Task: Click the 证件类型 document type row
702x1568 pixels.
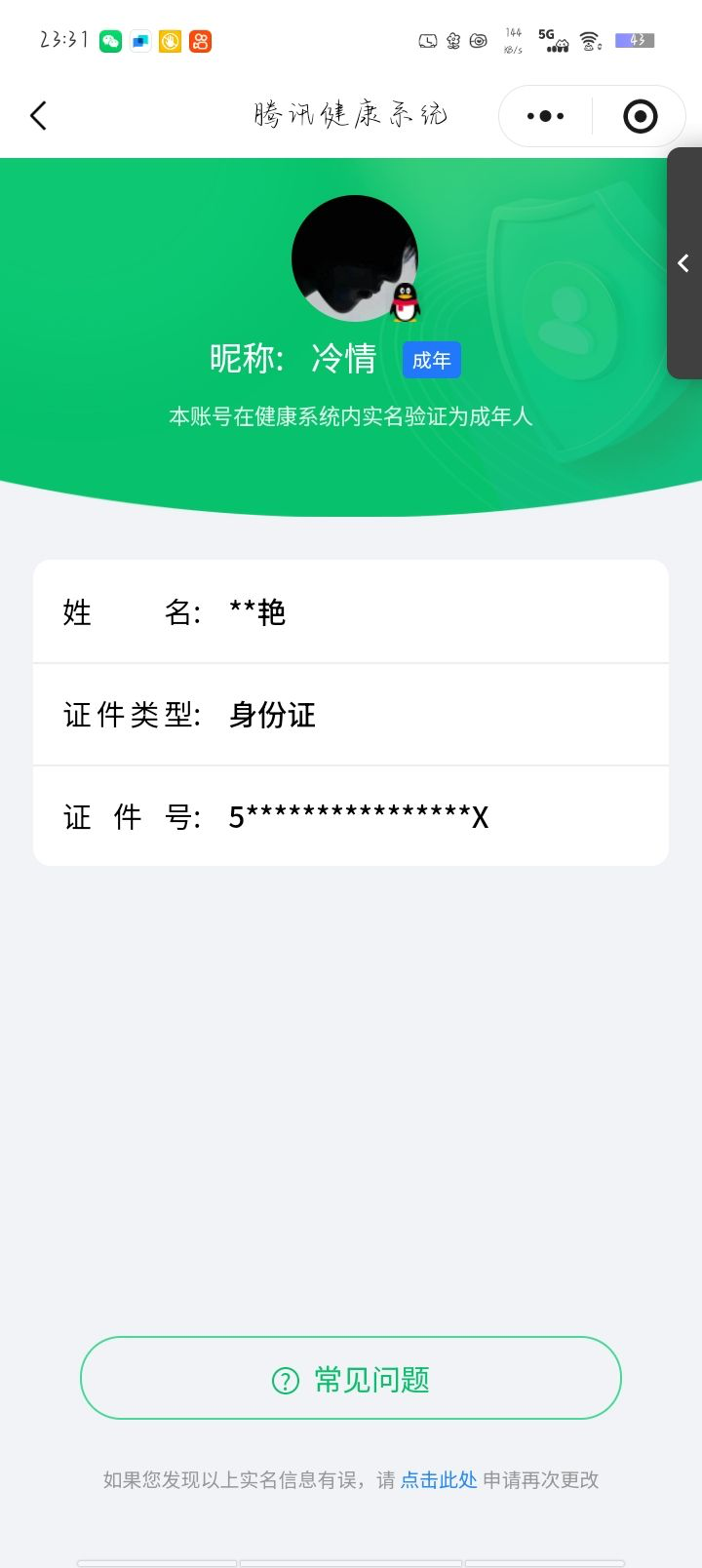Action: pyautogui.click(x=350, y=714)
